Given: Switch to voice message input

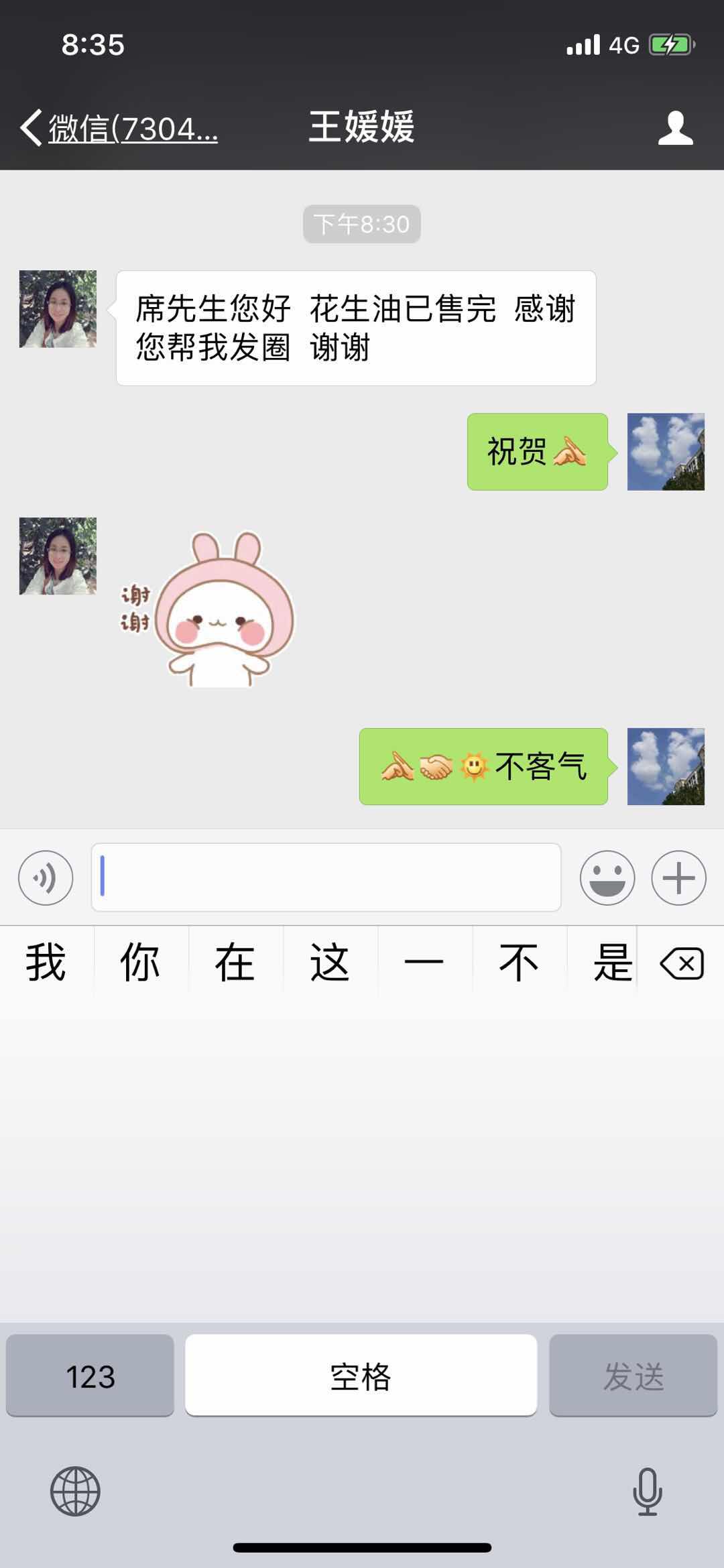Looking at the screenshot, I should [46, 878].
